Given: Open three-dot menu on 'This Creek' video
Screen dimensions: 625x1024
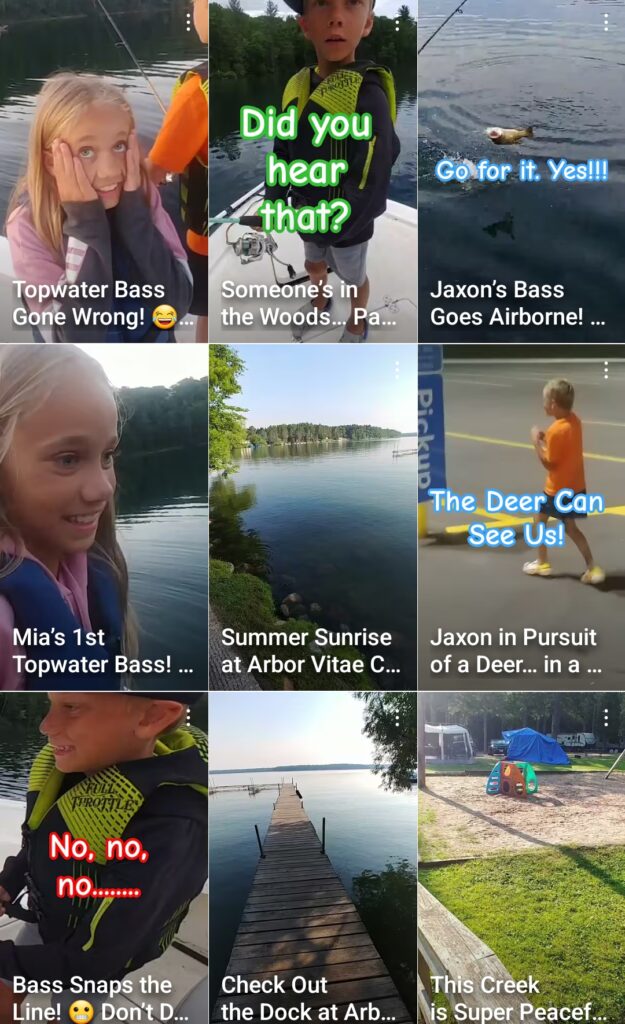Looking at the screenshot, I should [x=605, y=717].
